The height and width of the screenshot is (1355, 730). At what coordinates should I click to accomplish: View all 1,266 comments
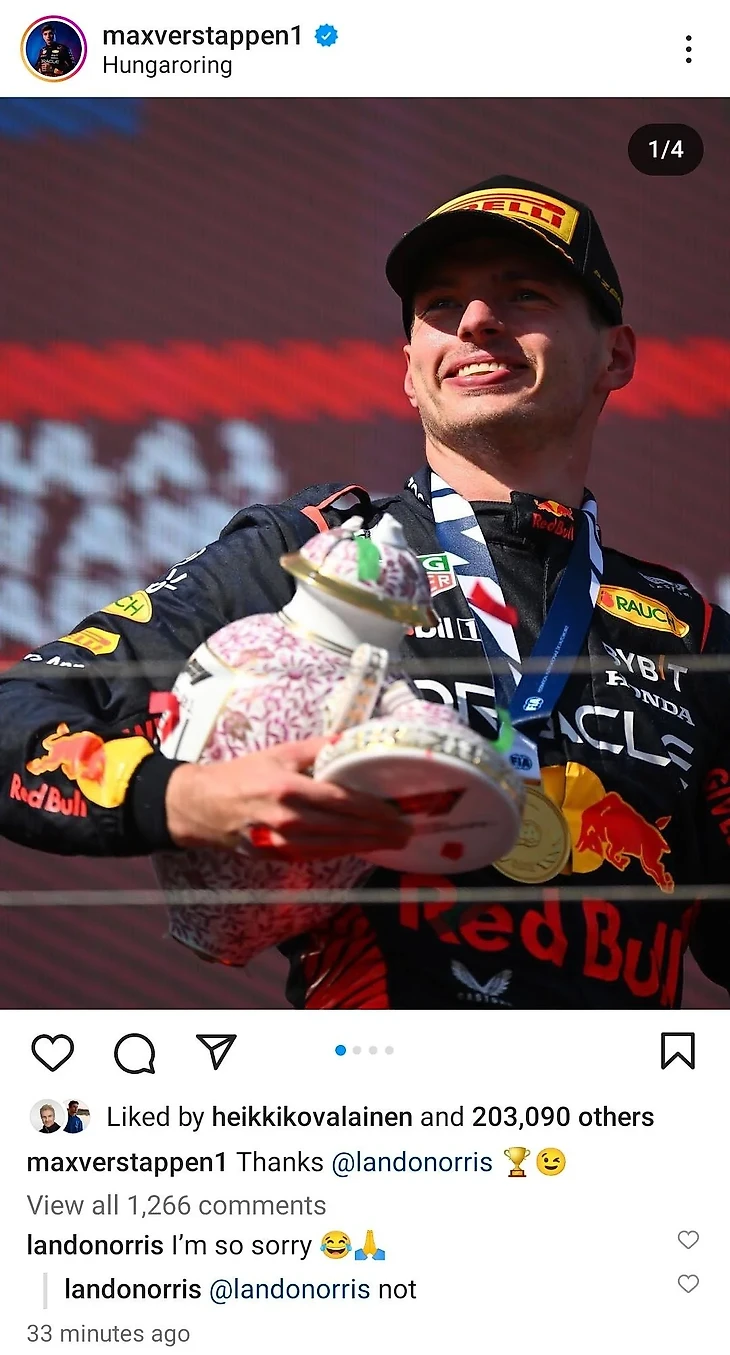coord(176,1205)
